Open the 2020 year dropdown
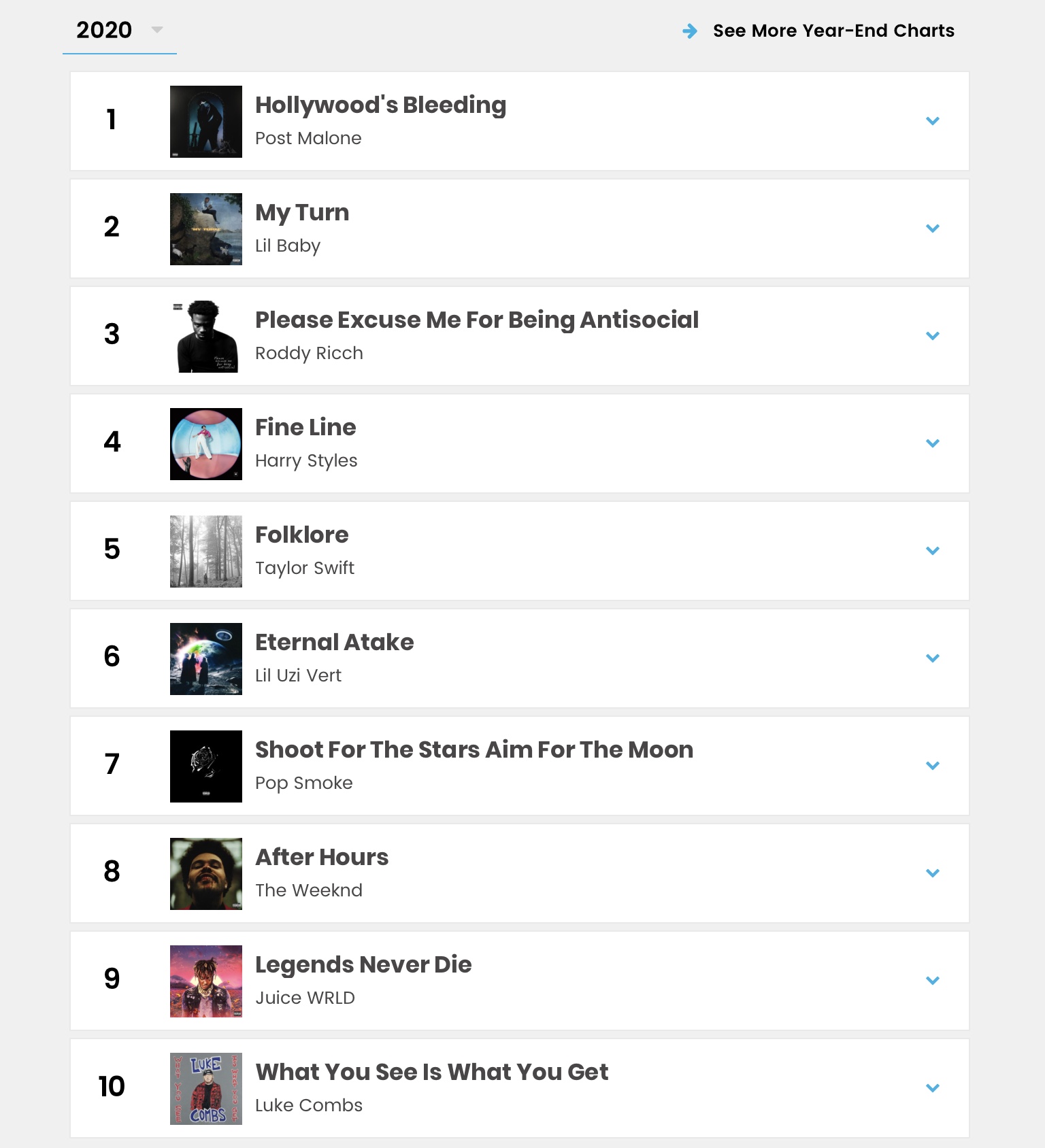This screenshot has width=1045, height=1148. point(120,30)
